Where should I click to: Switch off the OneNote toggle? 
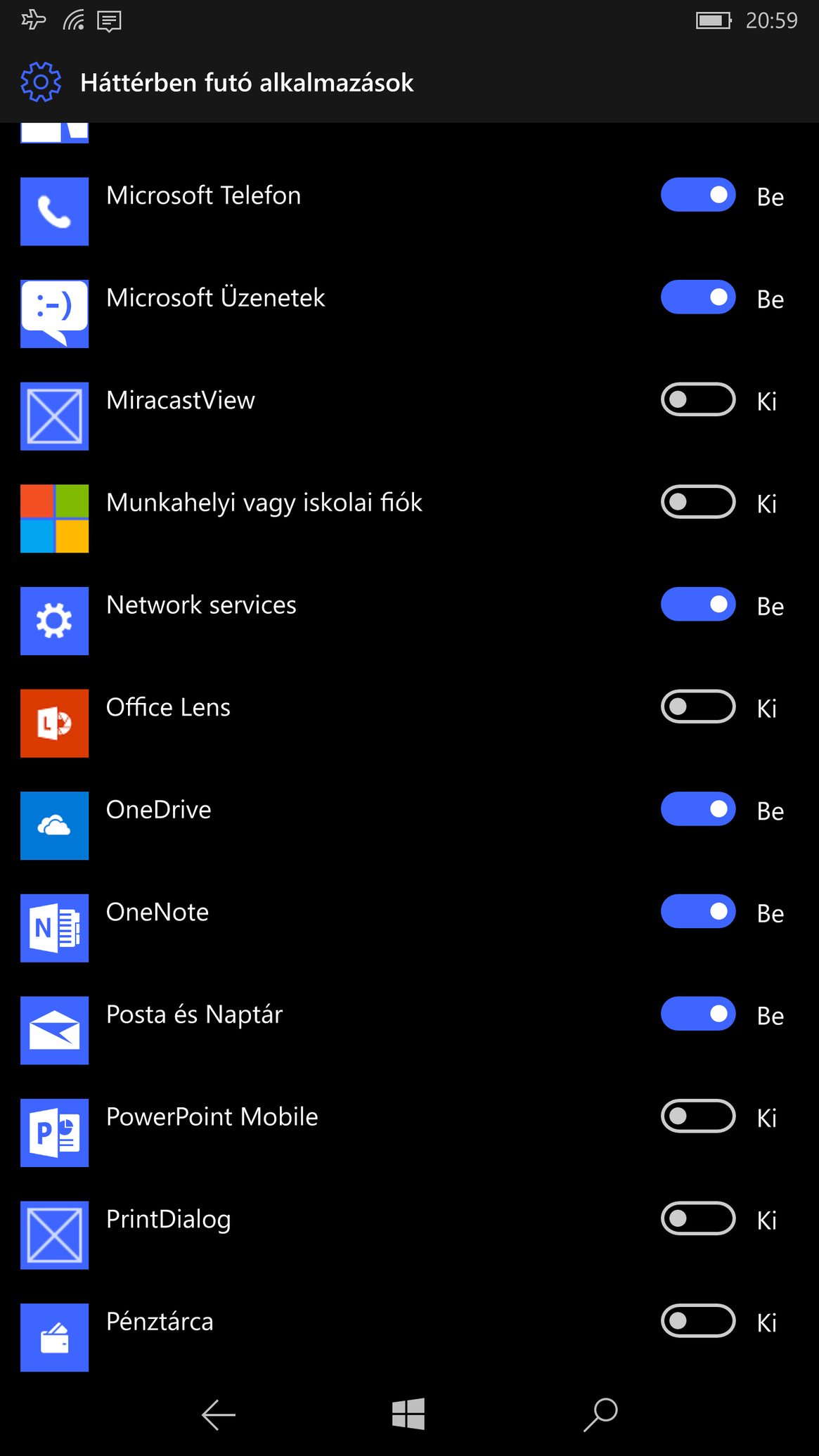[x=698, y=912]
